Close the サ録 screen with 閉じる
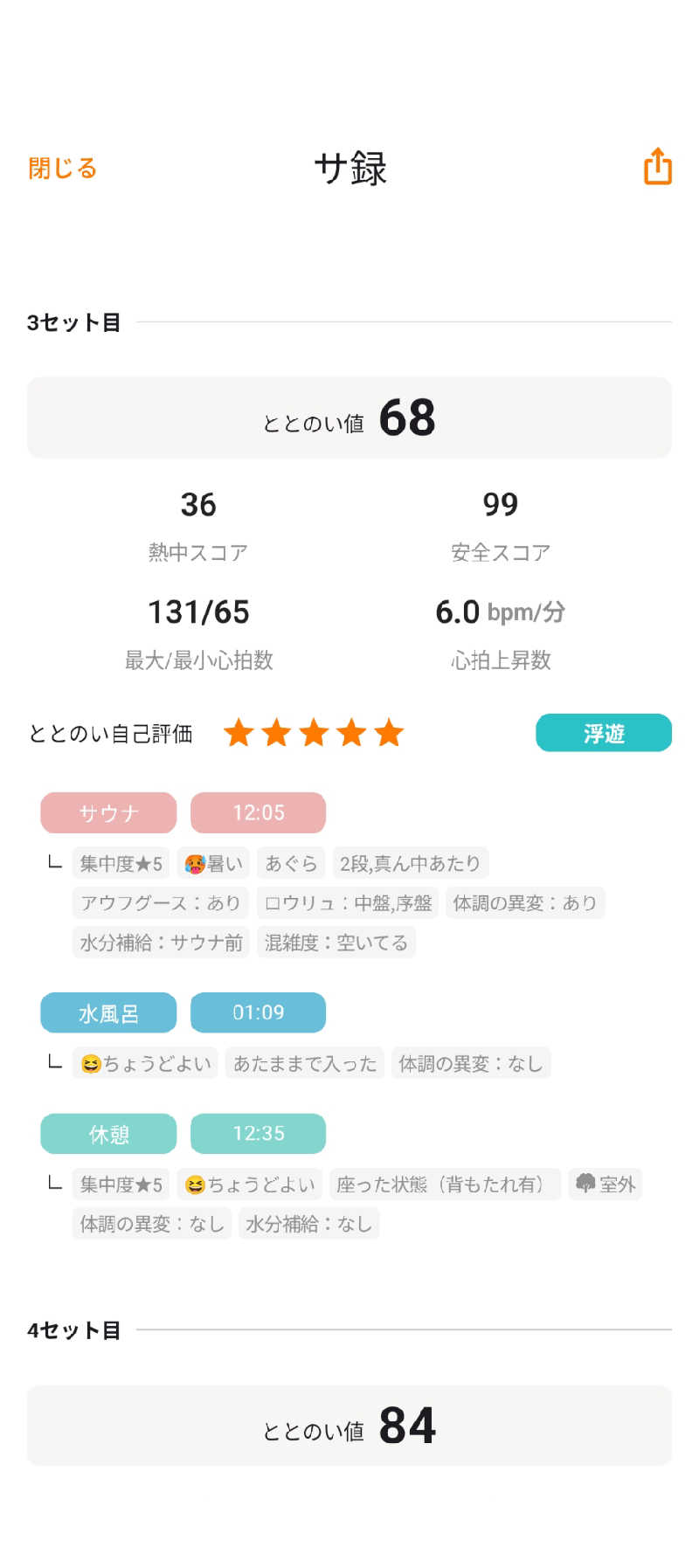This screenshot has width=699, height=1568. point(62,168)
